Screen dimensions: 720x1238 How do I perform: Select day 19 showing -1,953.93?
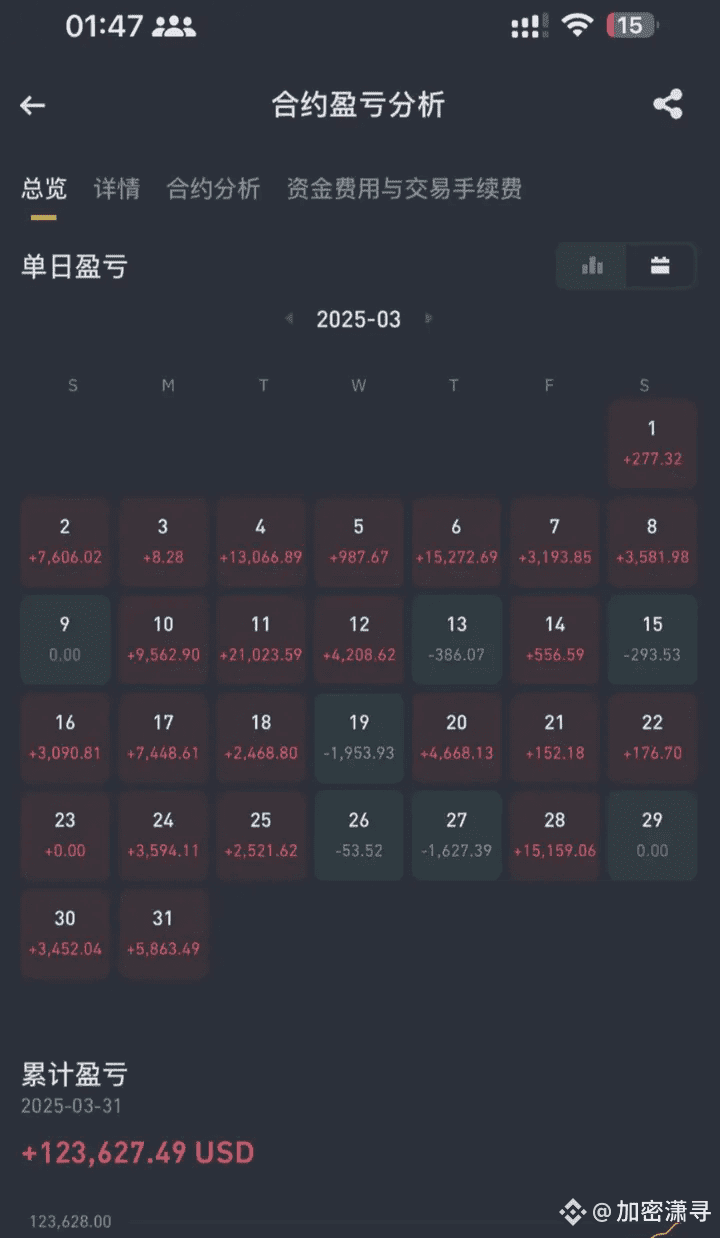click(359, 738)
